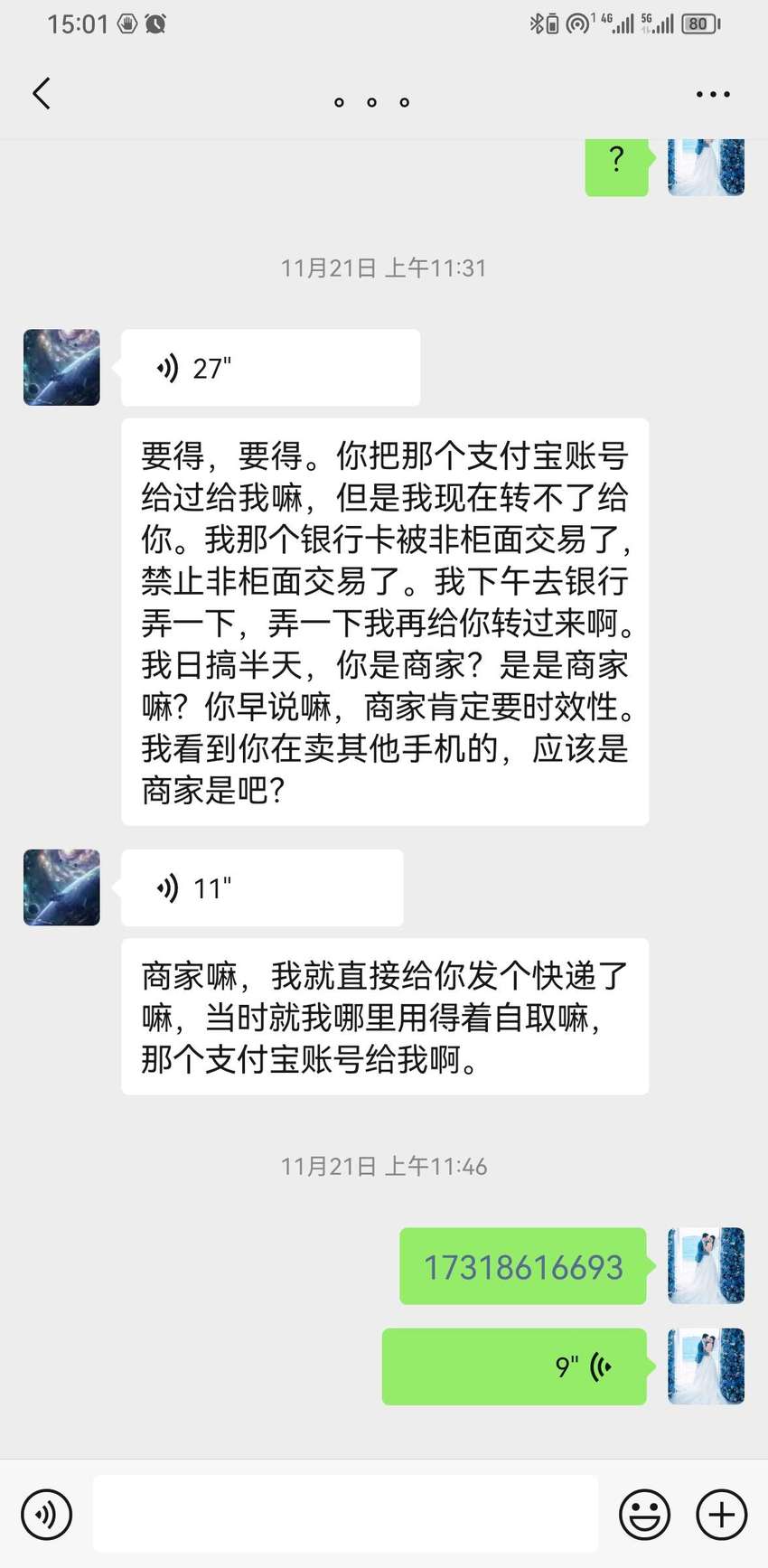
Task: Tap the phone number 17318616693 message
Action: (x=523, y=1266)
